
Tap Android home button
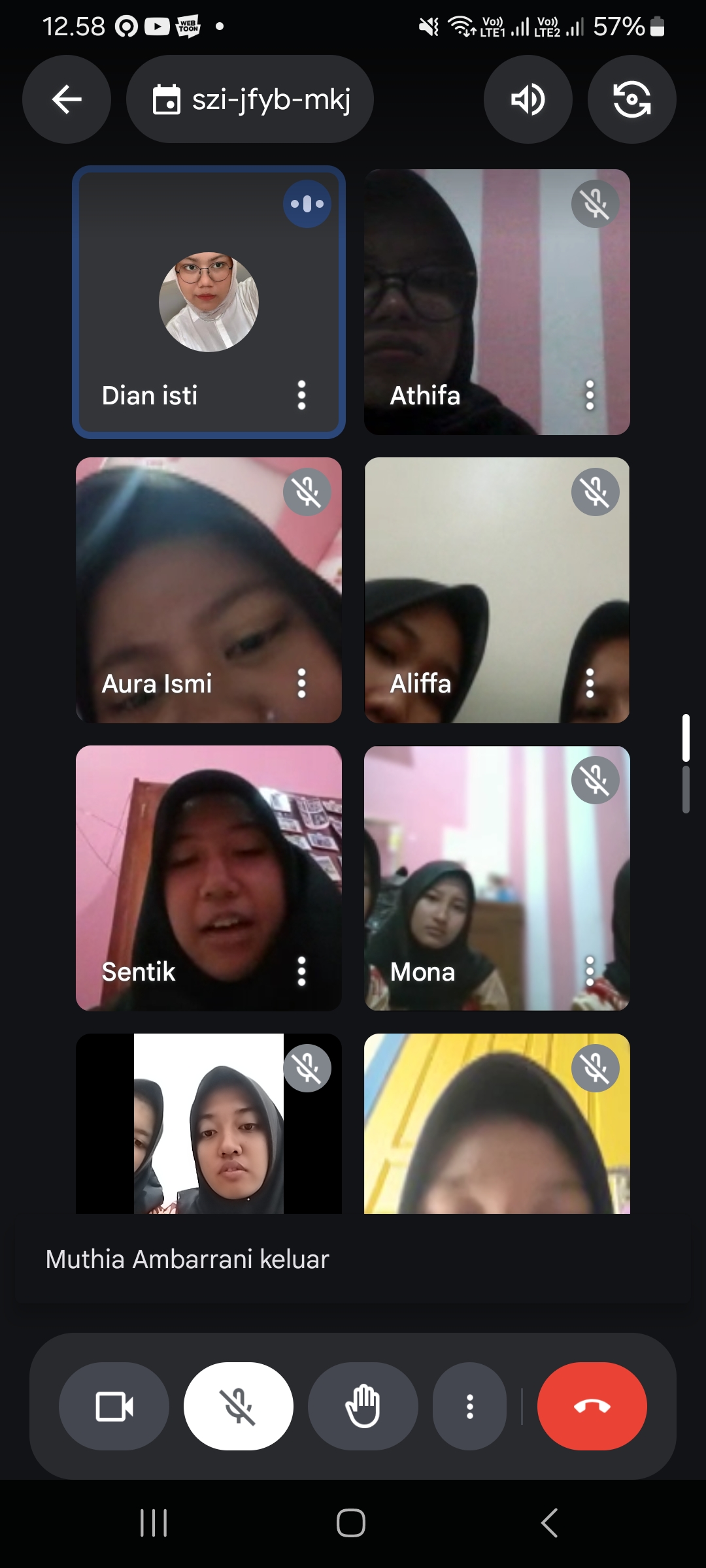coord(351,1523)
